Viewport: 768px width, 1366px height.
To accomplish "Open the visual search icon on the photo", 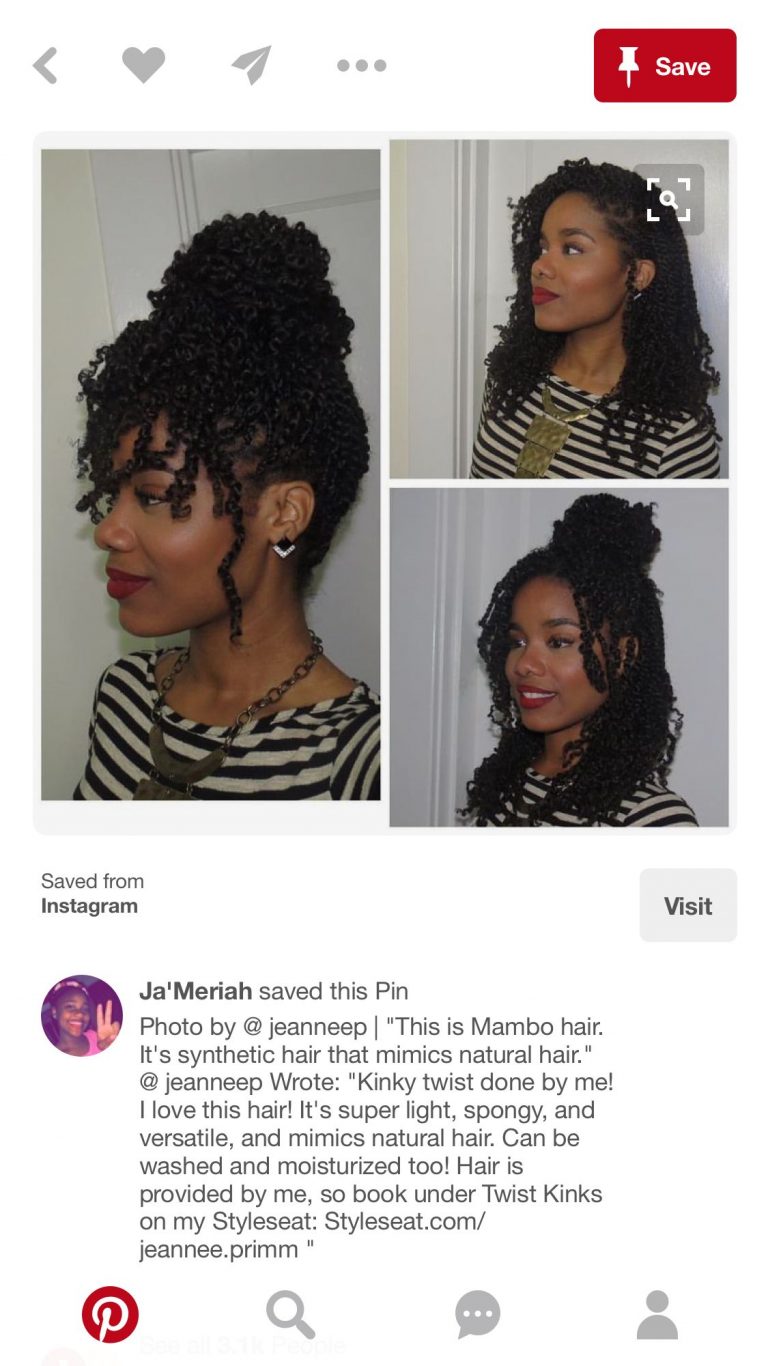I will [x=669, y=199].
